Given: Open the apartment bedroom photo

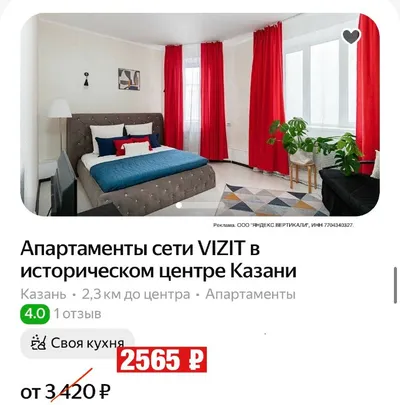Looking at the screenshot, I should pos(200,115).
